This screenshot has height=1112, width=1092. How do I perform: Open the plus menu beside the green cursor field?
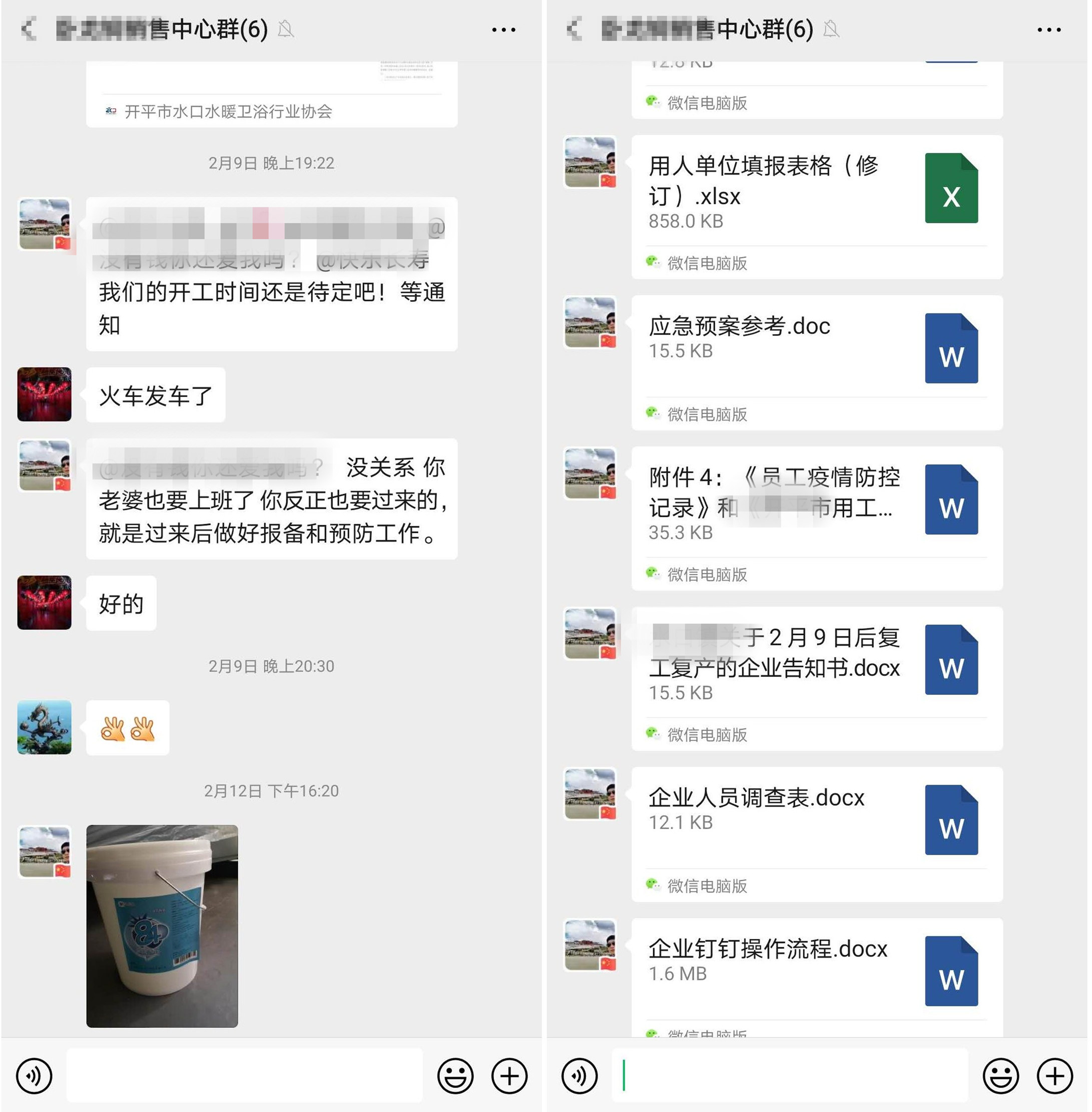(x=1054, y=1076)
